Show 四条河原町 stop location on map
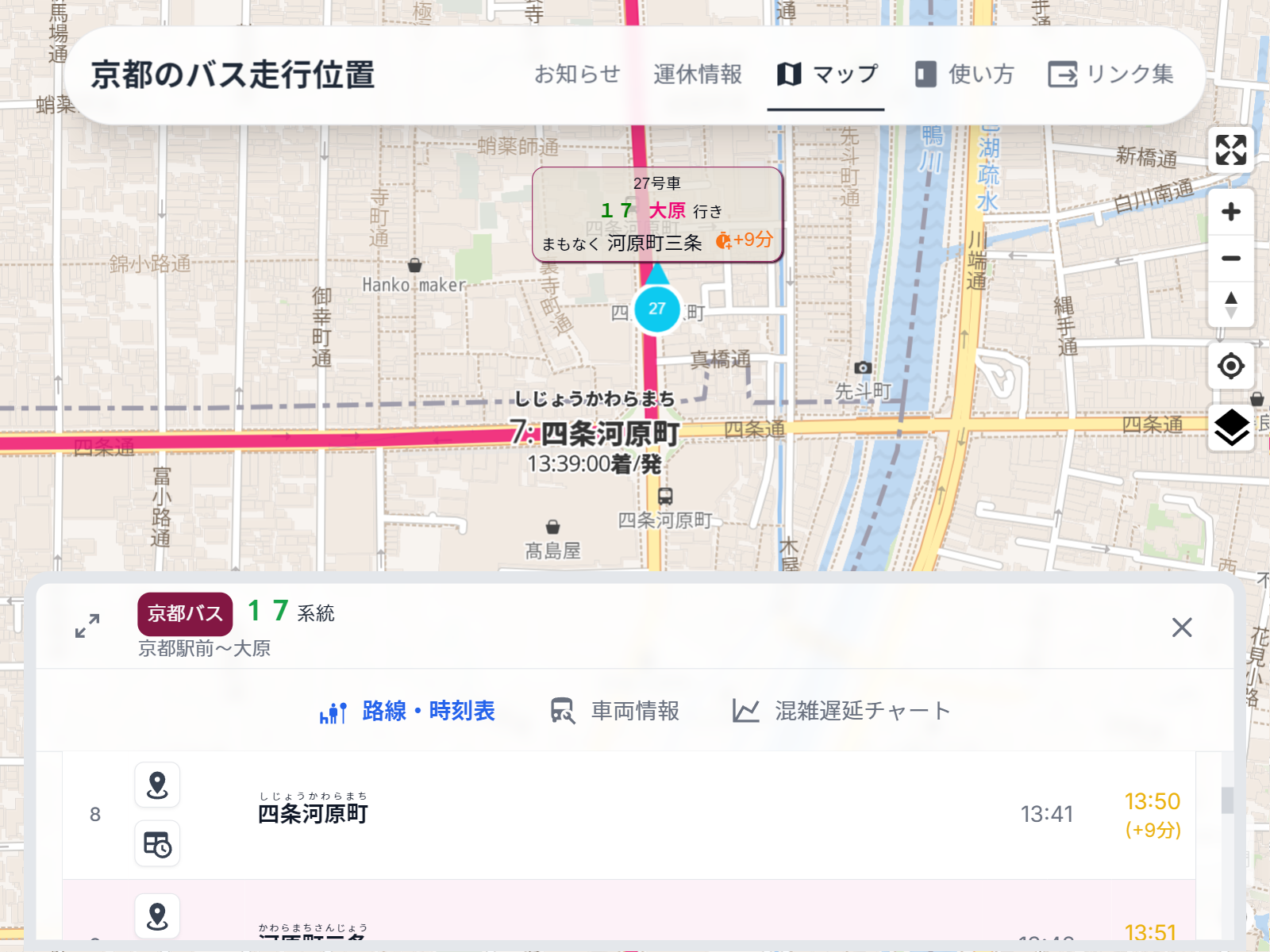 coord(157,785)
